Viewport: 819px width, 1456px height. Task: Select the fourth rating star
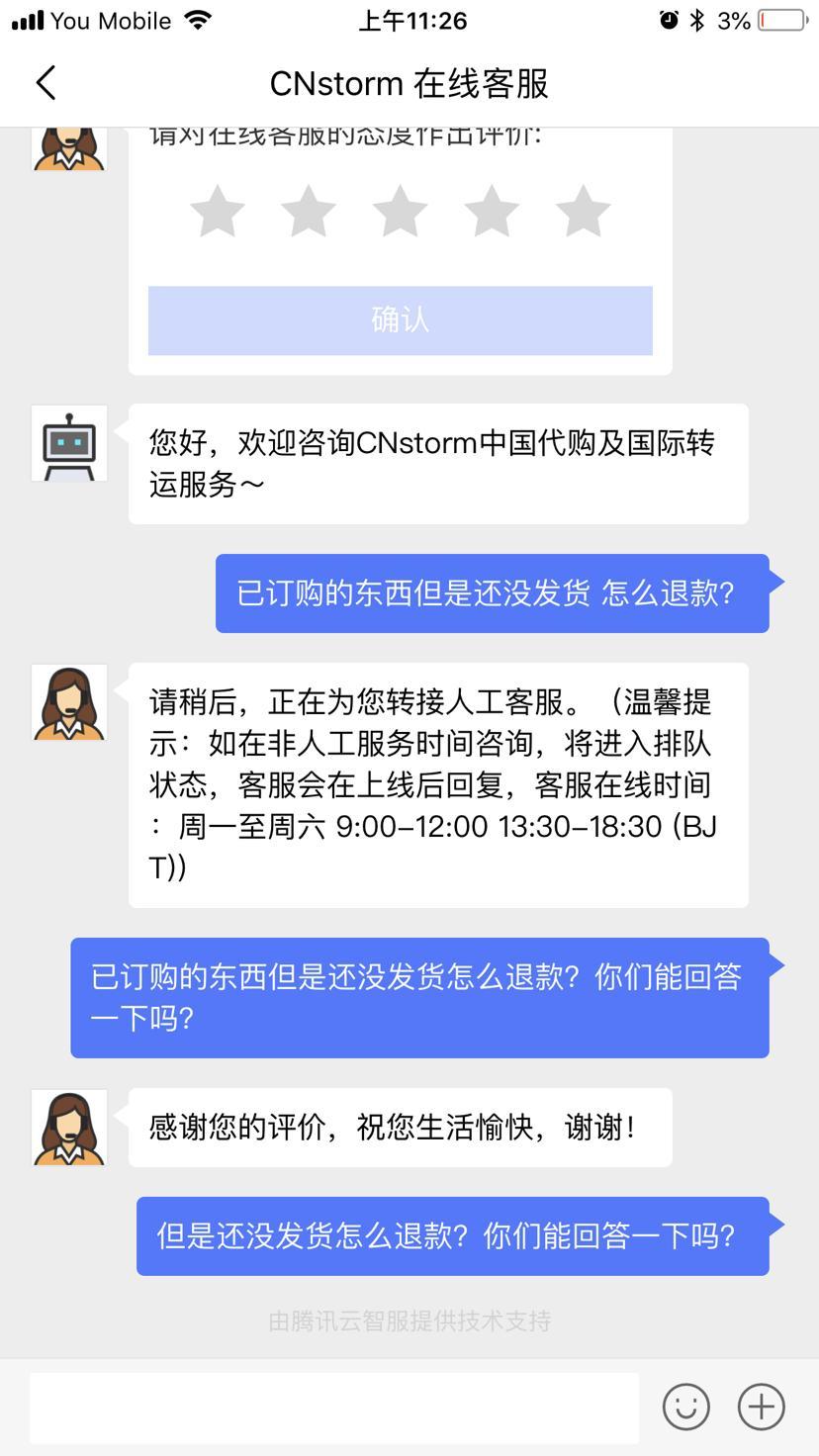click(x=492, y=211)
